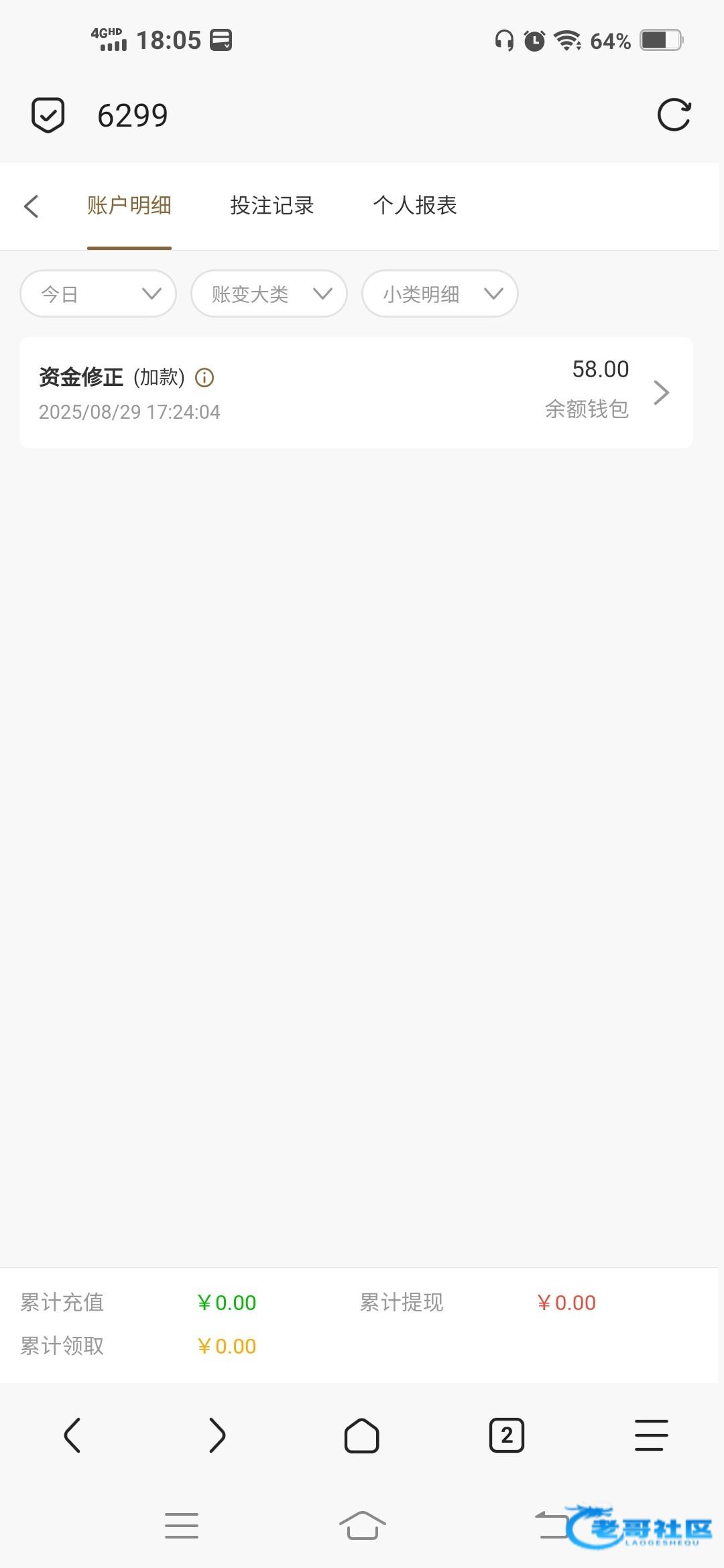Open the 今日 date dropdown
The image size is (724, 1568).
coord(99,293)
